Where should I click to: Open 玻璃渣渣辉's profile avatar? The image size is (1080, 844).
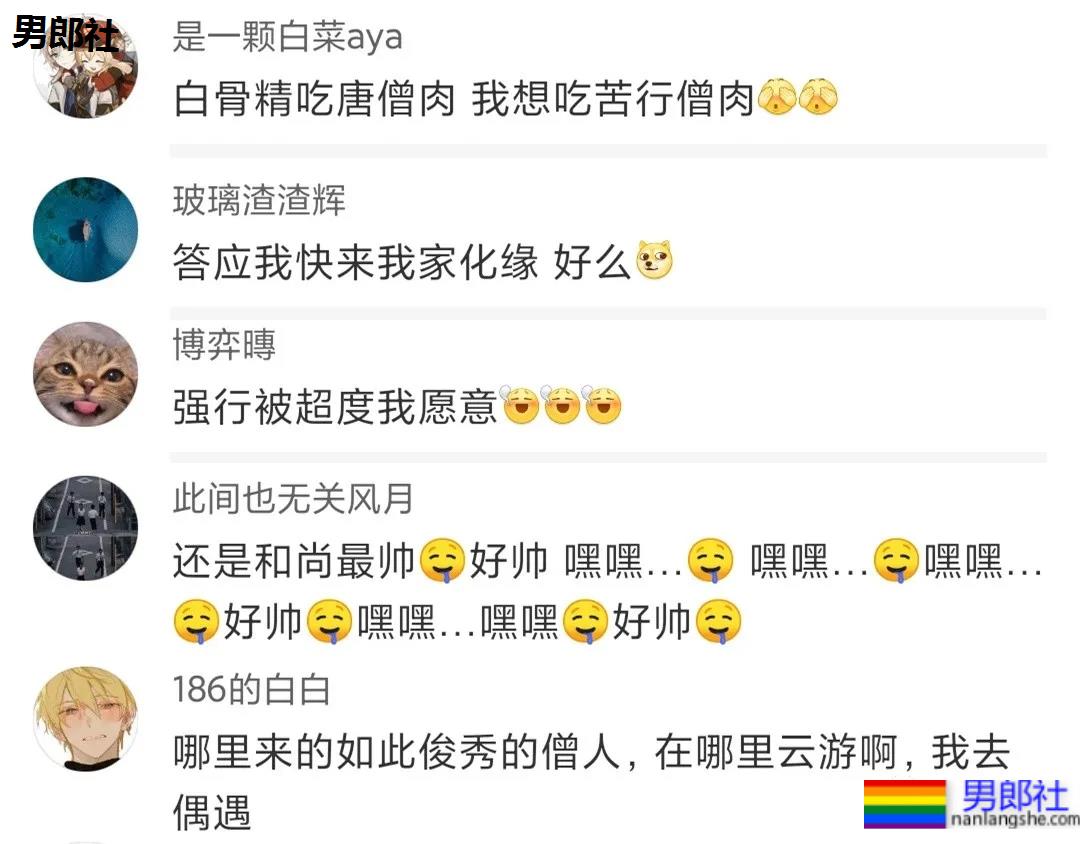point(85,229)
